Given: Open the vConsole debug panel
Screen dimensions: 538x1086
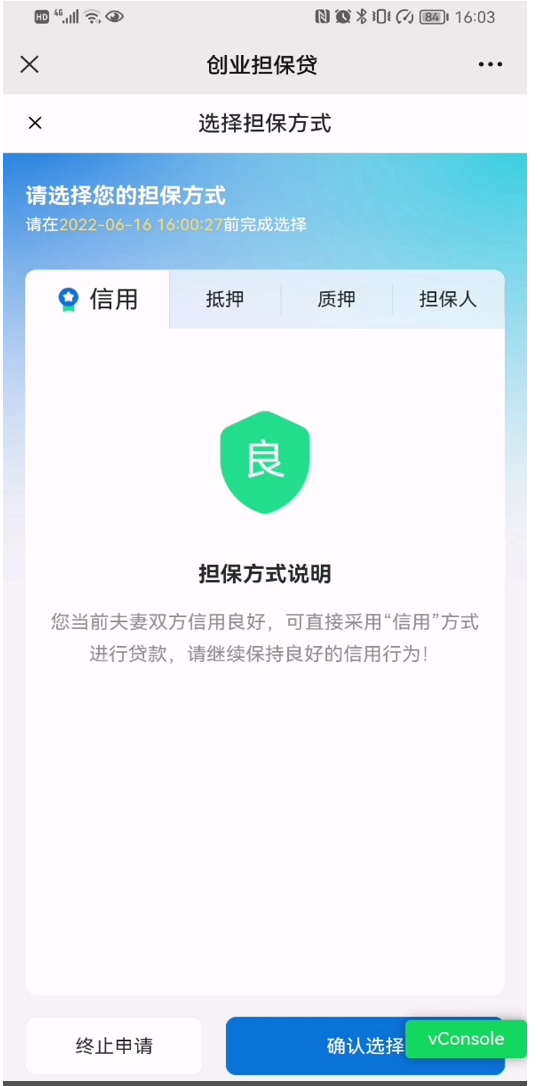Looking at the screenshot, I should 466,1038.
